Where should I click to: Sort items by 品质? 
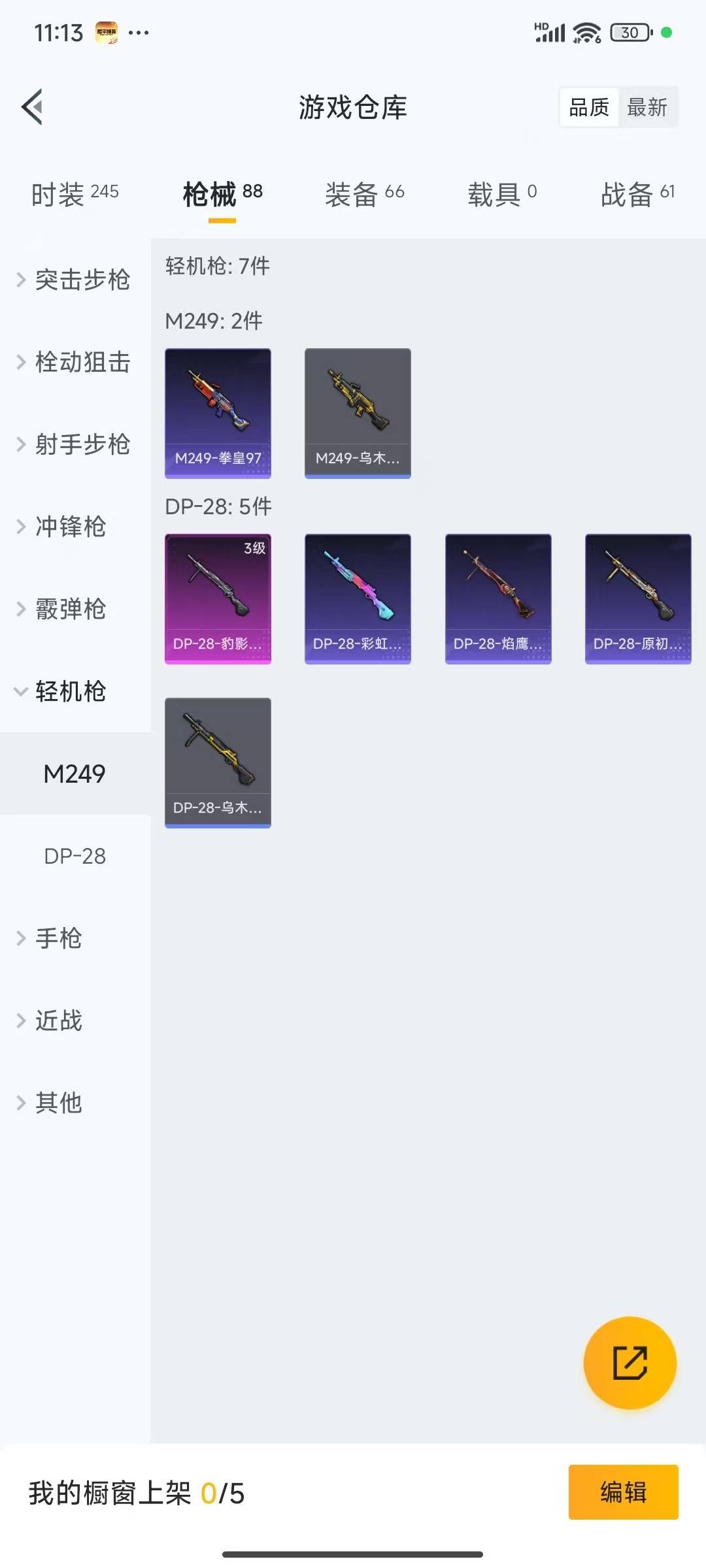point(589,107)
